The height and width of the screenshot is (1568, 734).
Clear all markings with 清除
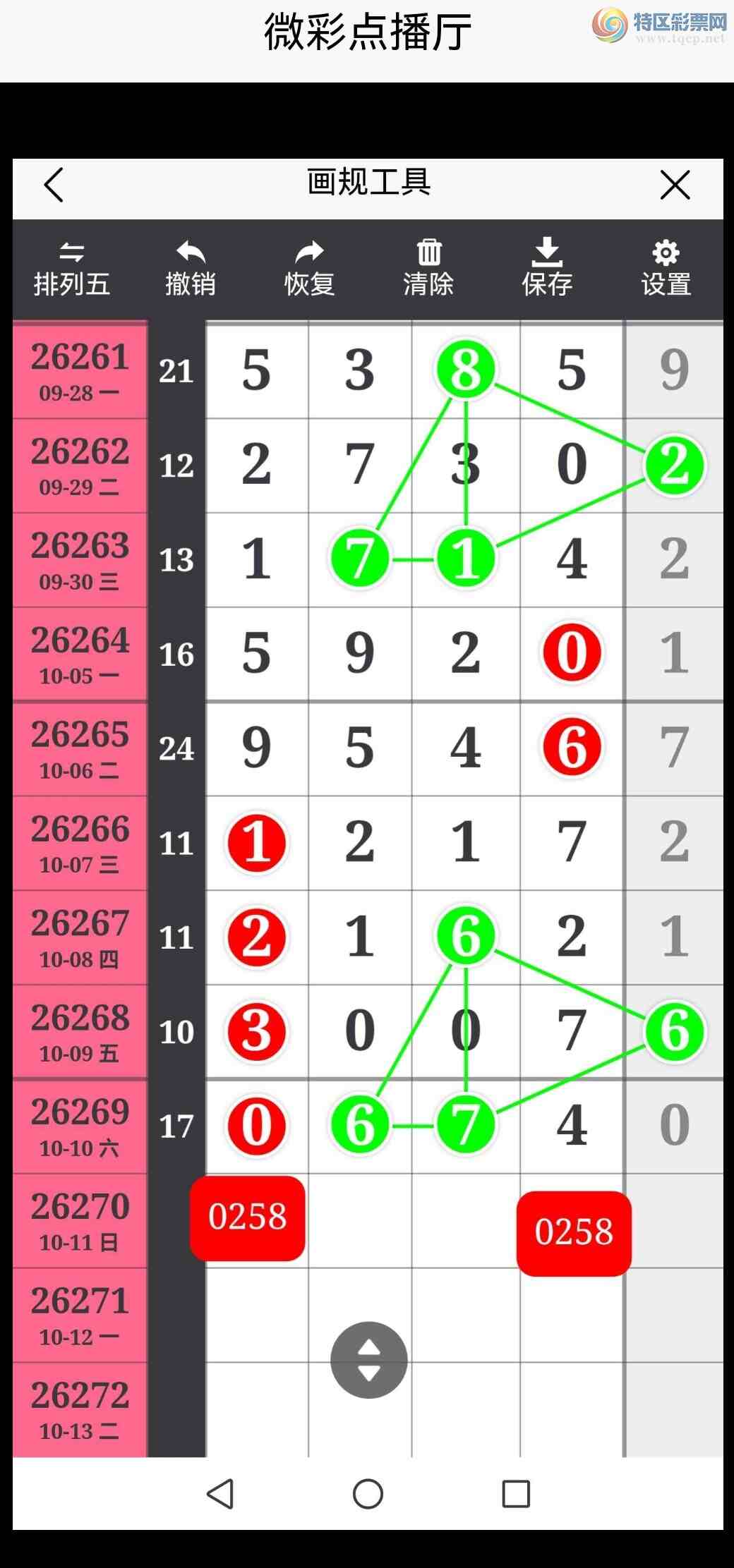428,269
